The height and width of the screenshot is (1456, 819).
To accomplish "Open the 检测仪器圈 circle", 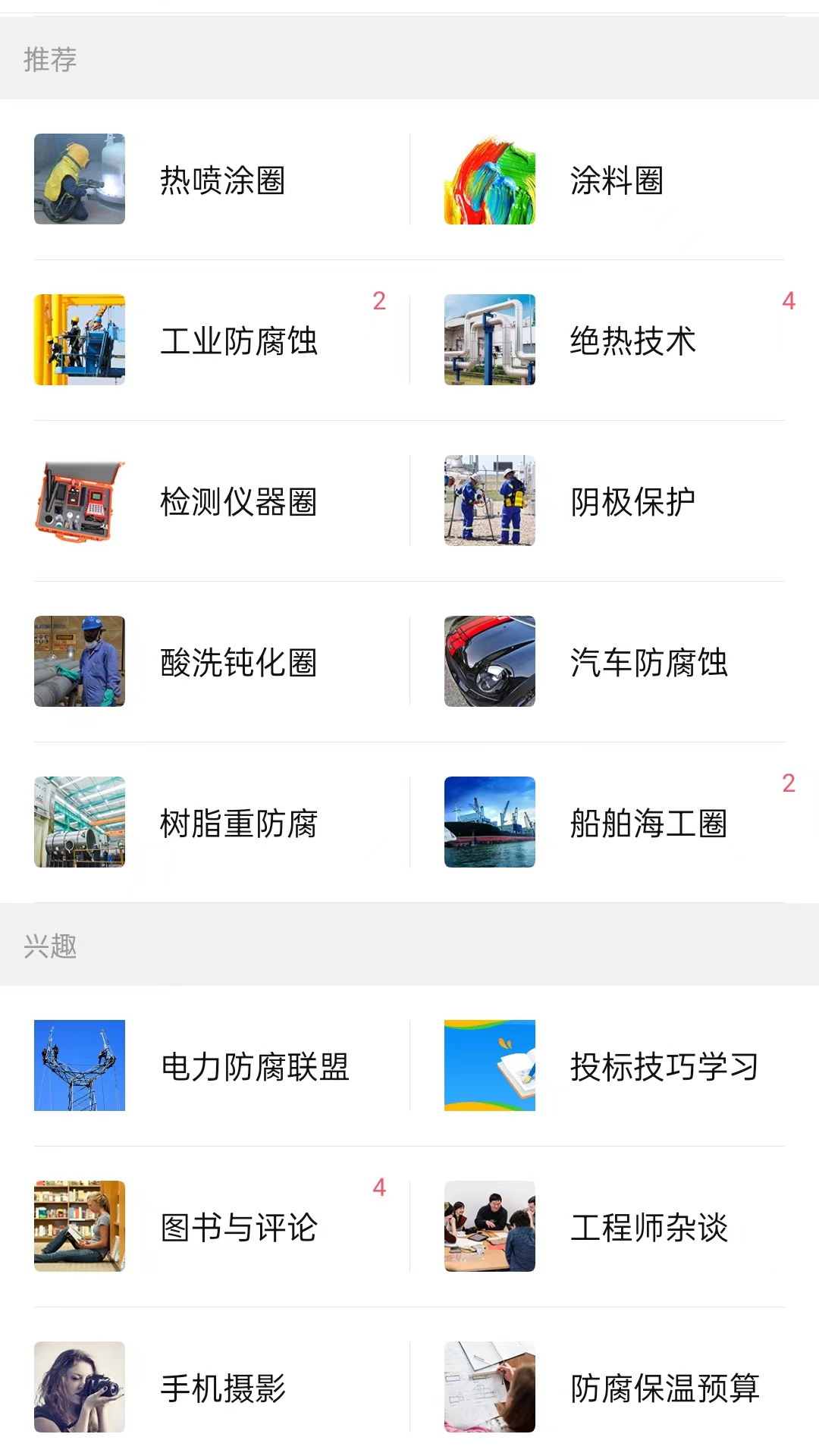I will pyautogui.click(x=238, y=501).
